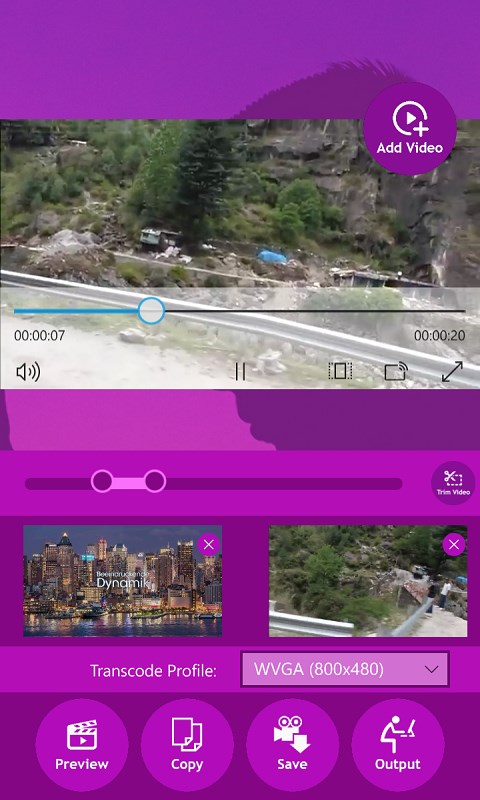Remove the mountain road clip

[454, 545]
